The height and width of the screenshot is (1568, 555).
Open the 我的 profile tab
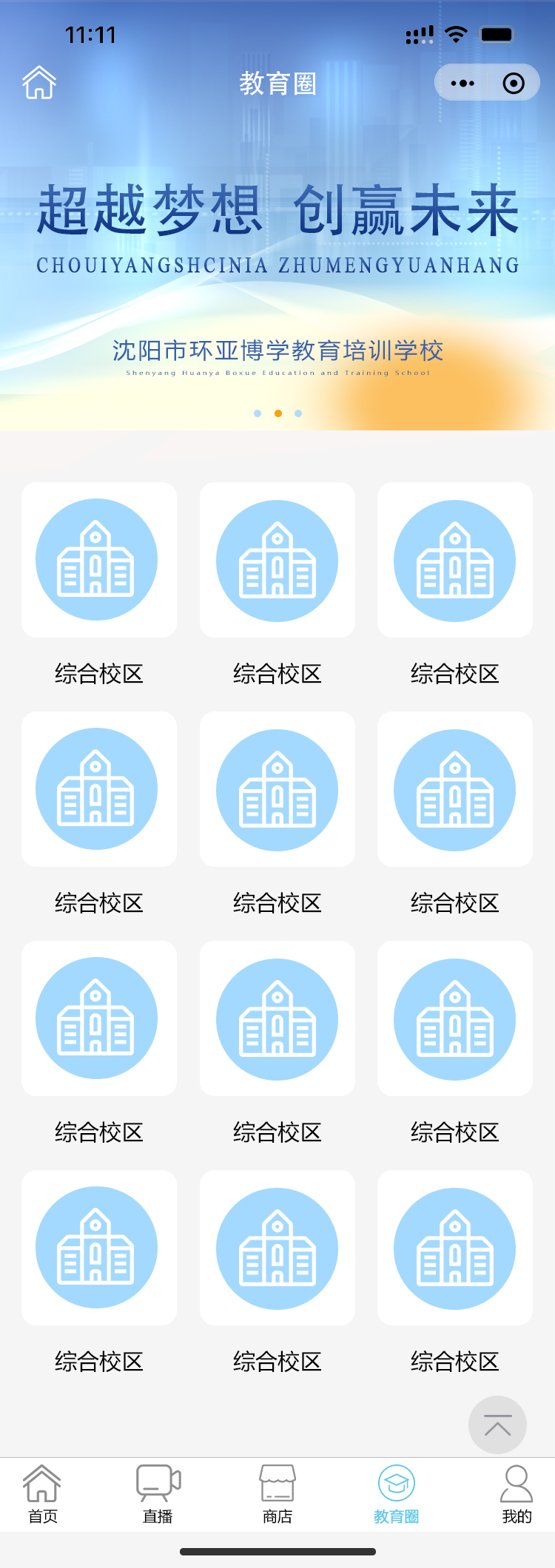(517, 1494)
